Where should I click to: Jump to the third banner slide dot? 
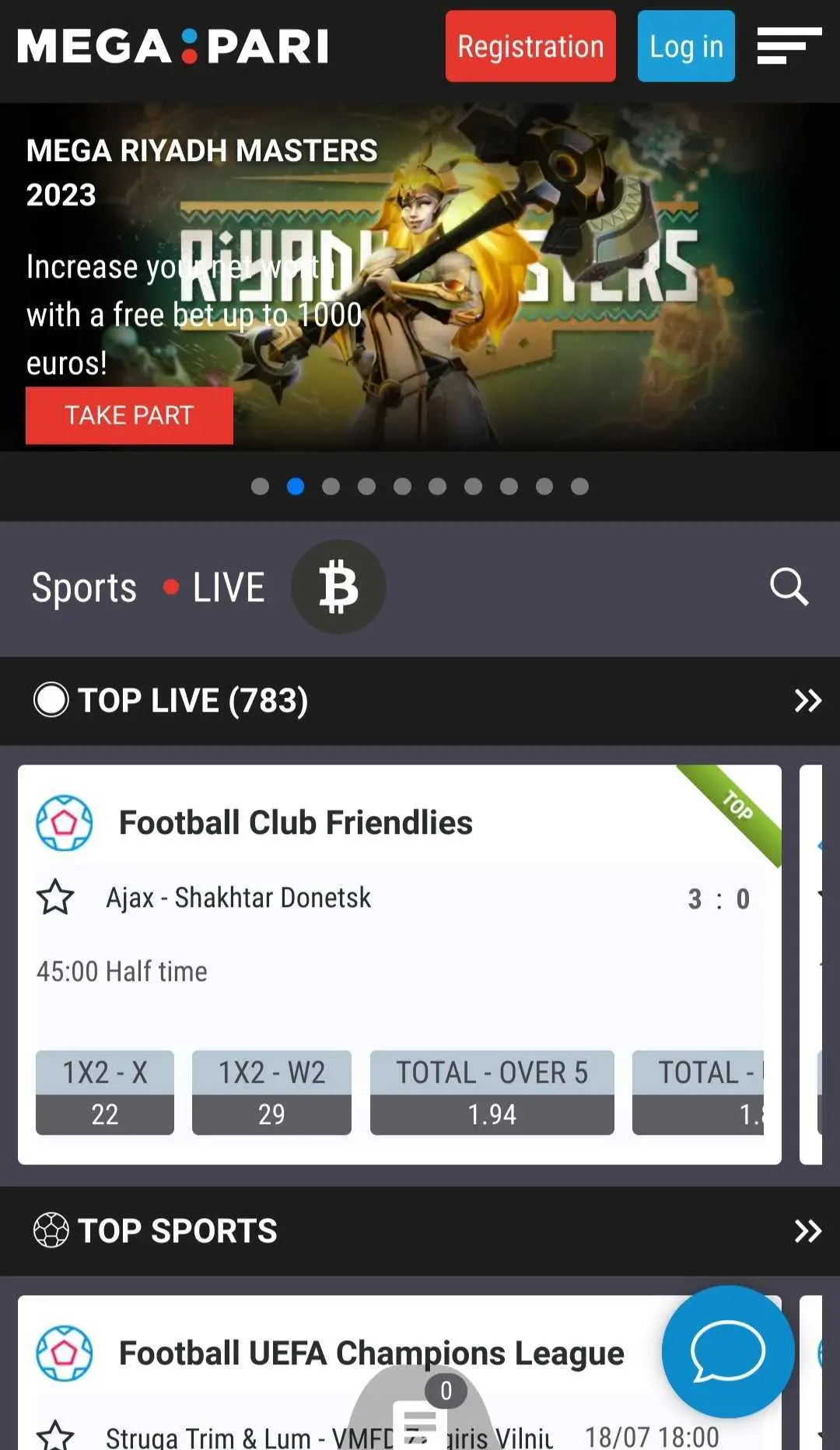331,487
